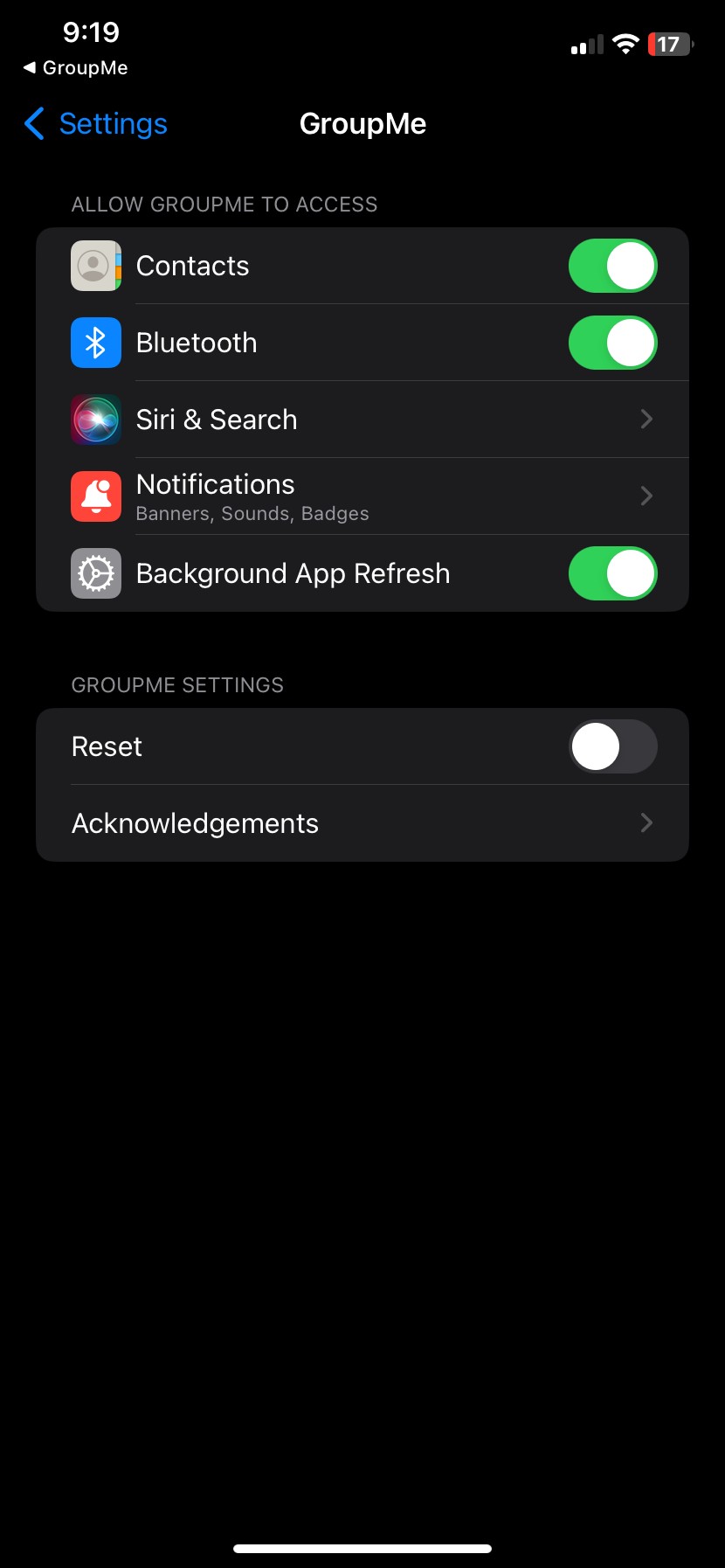
Task: Tap the Contacts app icon
Action: [x=95, y=266]
